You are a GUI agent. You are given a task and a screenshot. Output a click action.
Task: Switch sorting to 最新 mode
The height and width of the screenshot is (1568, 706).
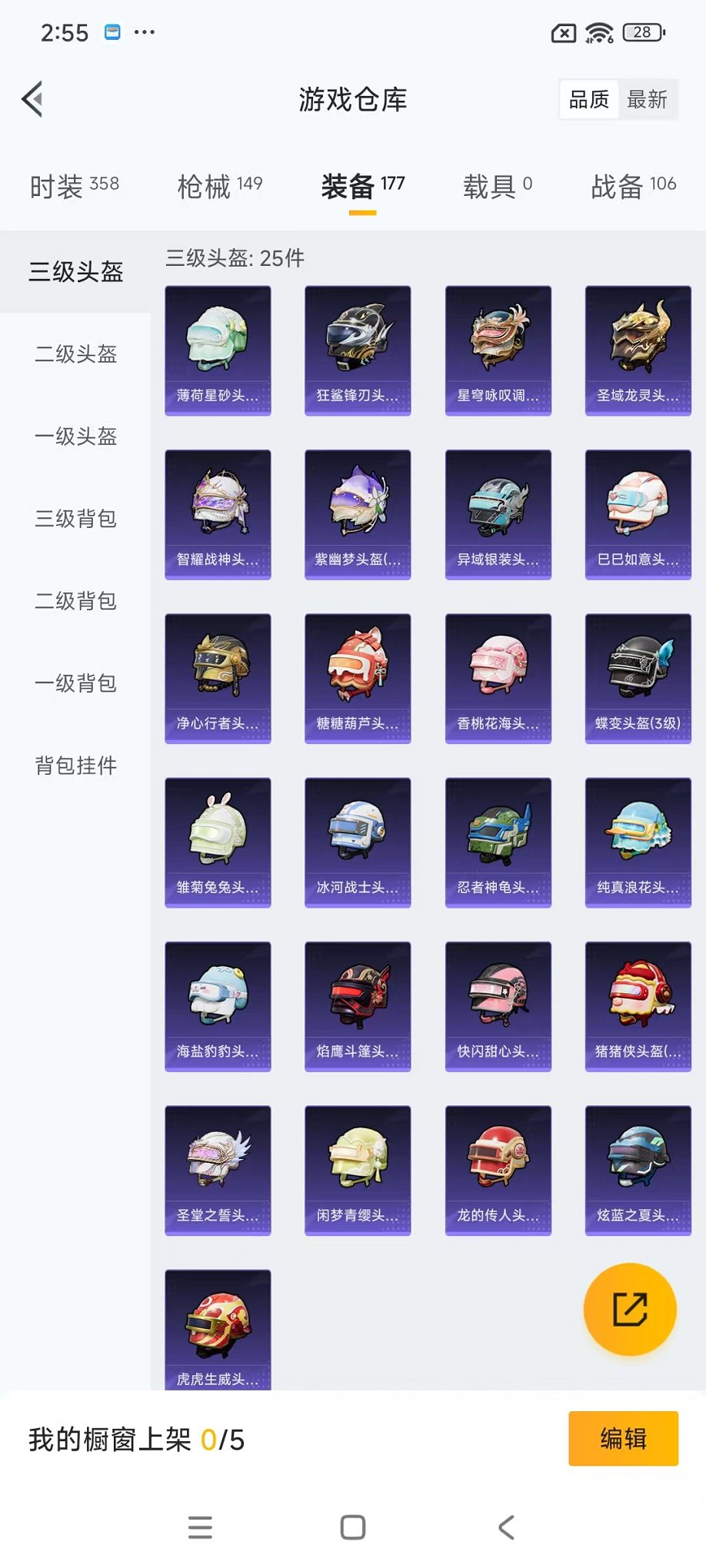pyautogui.click(x=648, y=99)
